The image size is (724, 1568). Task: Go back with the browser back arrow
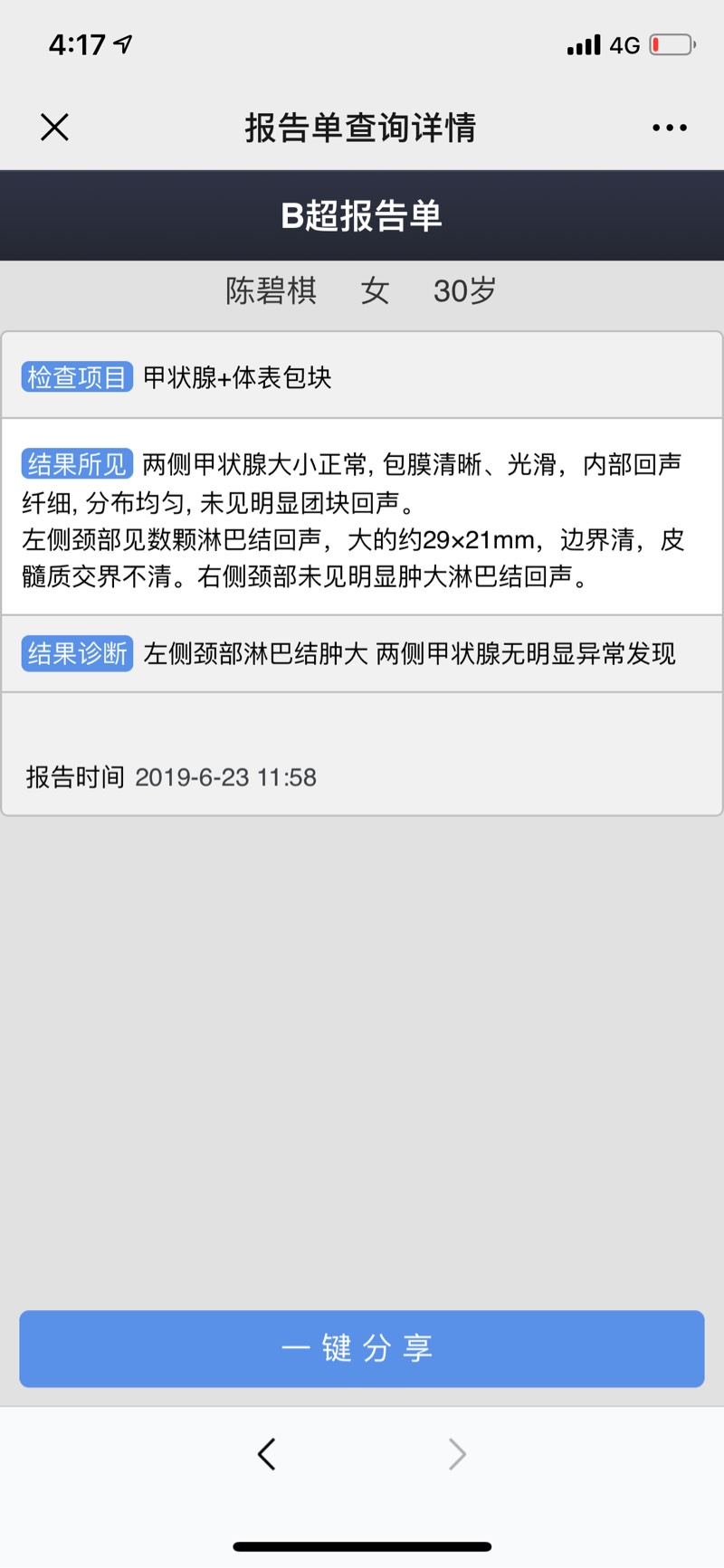(266, 1454)
